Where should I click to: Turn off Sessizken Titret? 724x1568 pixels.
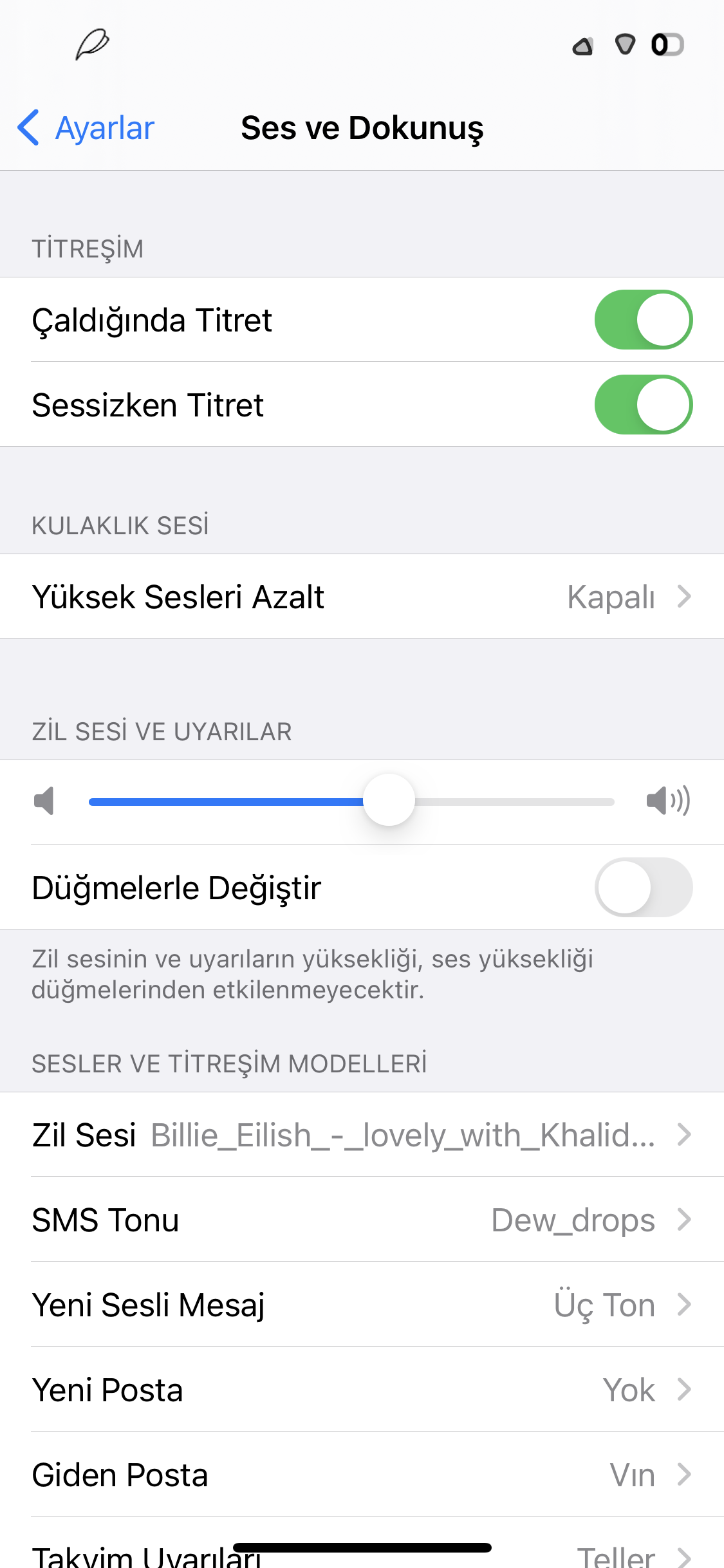[x=642, y=405]
